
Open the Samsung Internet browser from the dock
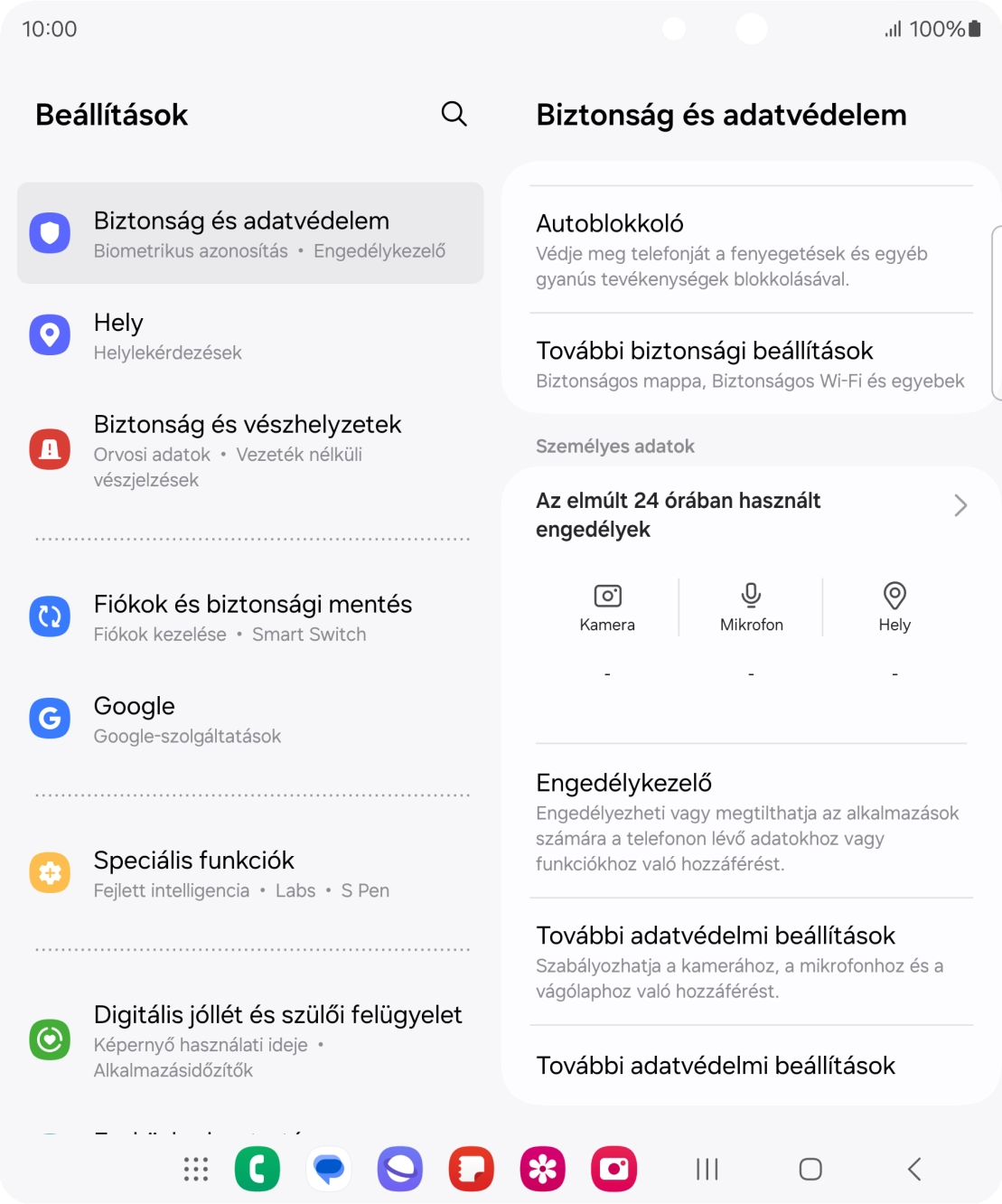tap(399, 1169)
